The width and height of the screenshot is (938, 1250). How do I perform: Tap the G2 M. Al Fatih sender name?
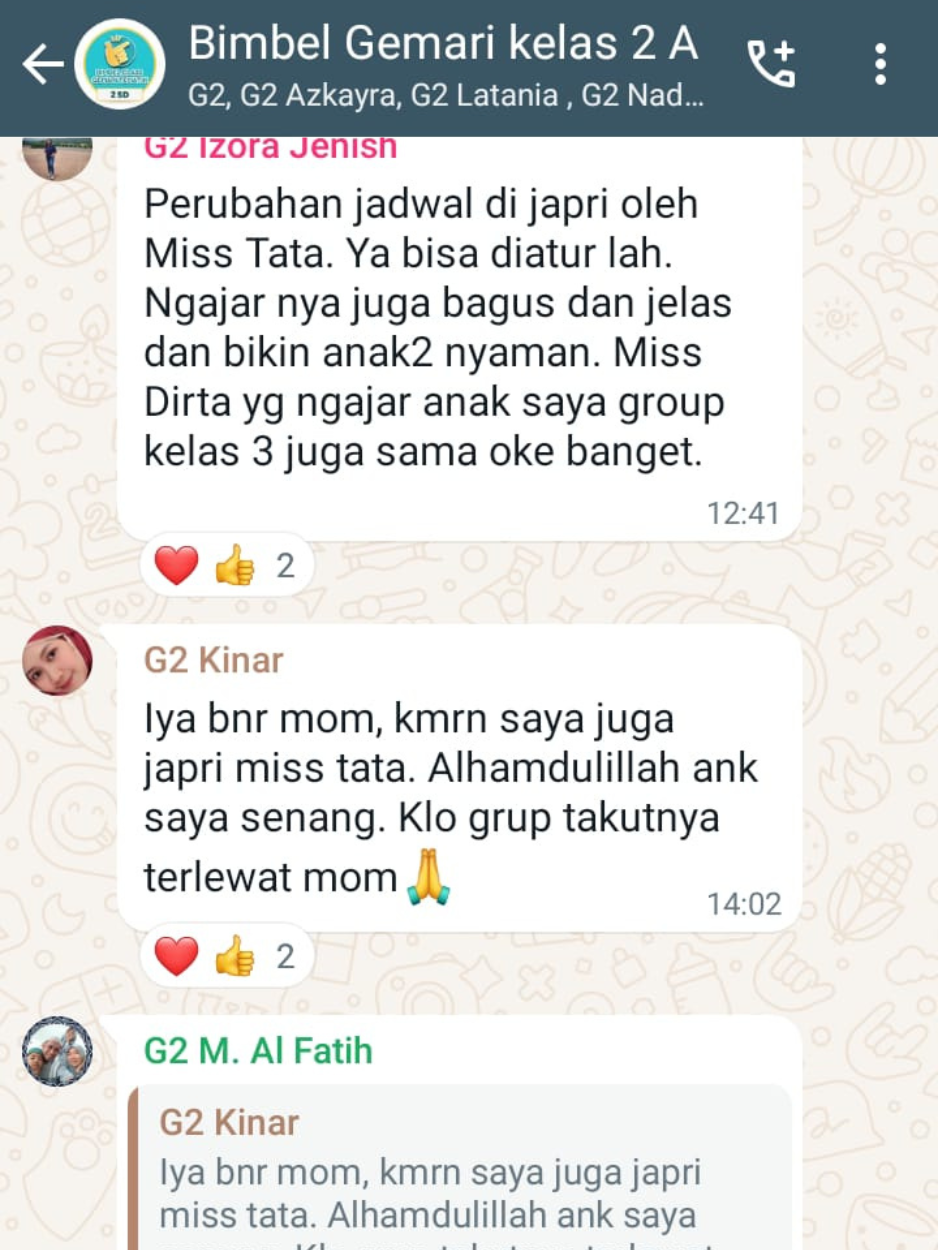pyautogui.click(x=258, y=1051)
